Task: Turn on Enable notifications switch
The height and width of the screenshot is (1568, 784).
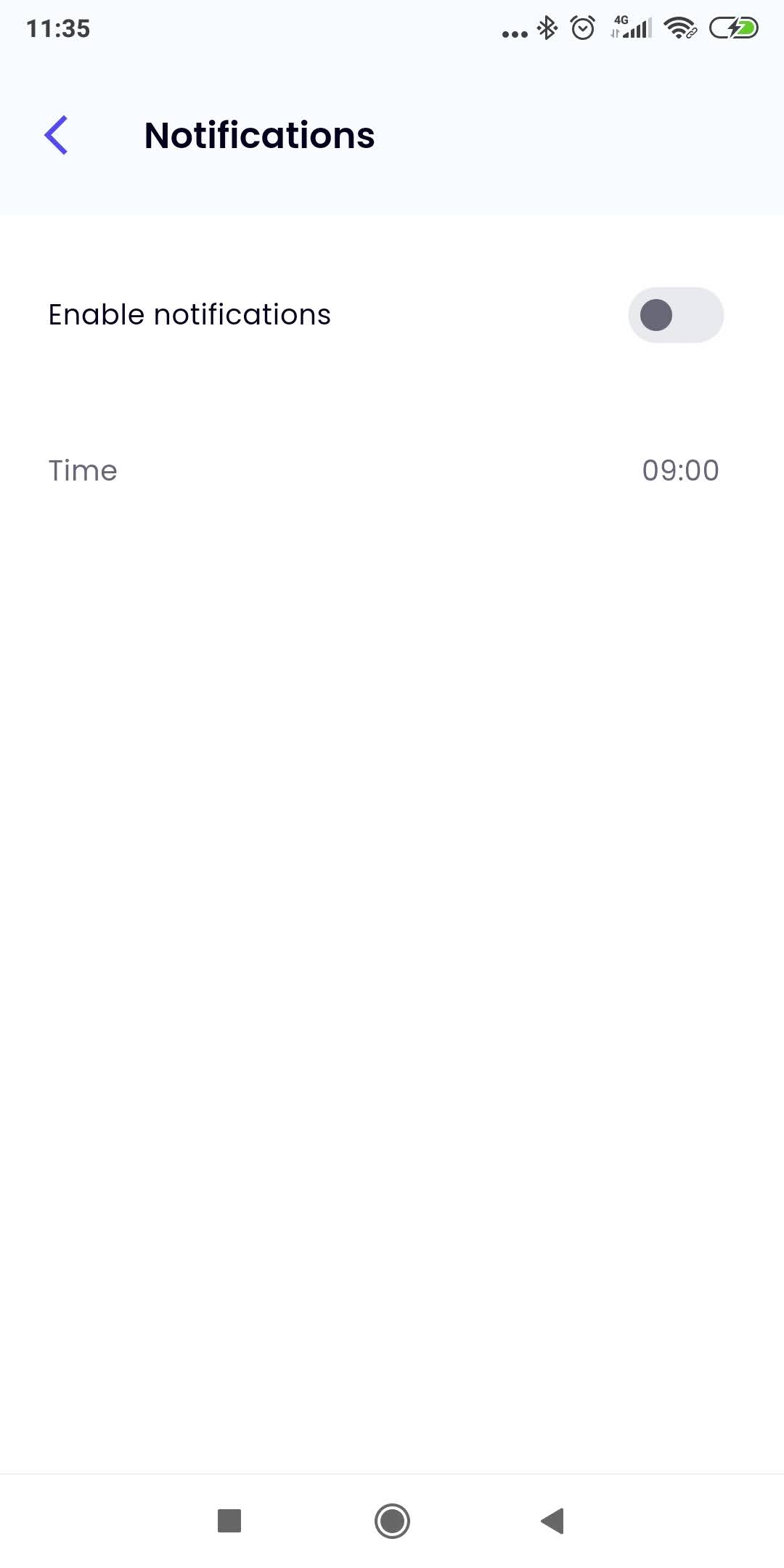Action: pyautogui.click(x=676, y=315)
